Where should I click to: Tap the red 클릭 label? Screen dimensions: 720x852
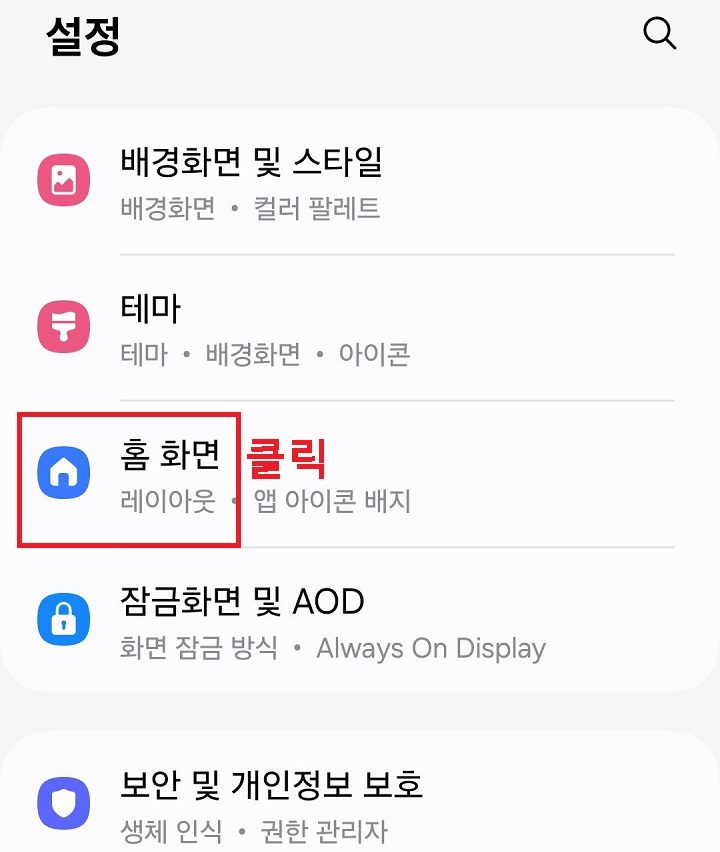(287, 460)
